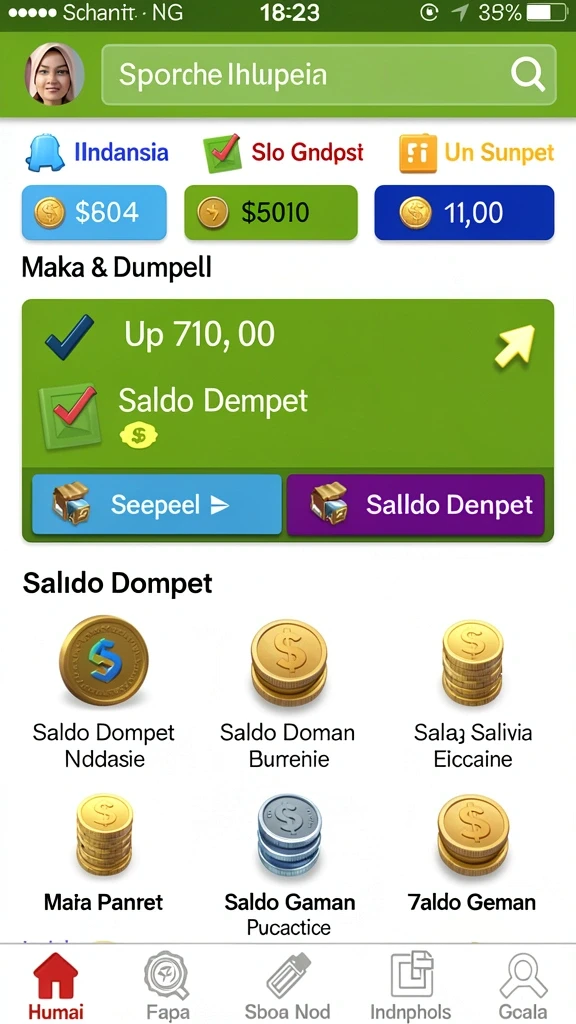Open the $5010 coin balance chip
Image resolution: width=576 pixels, height=1024 pixels.
click(271, 213)
